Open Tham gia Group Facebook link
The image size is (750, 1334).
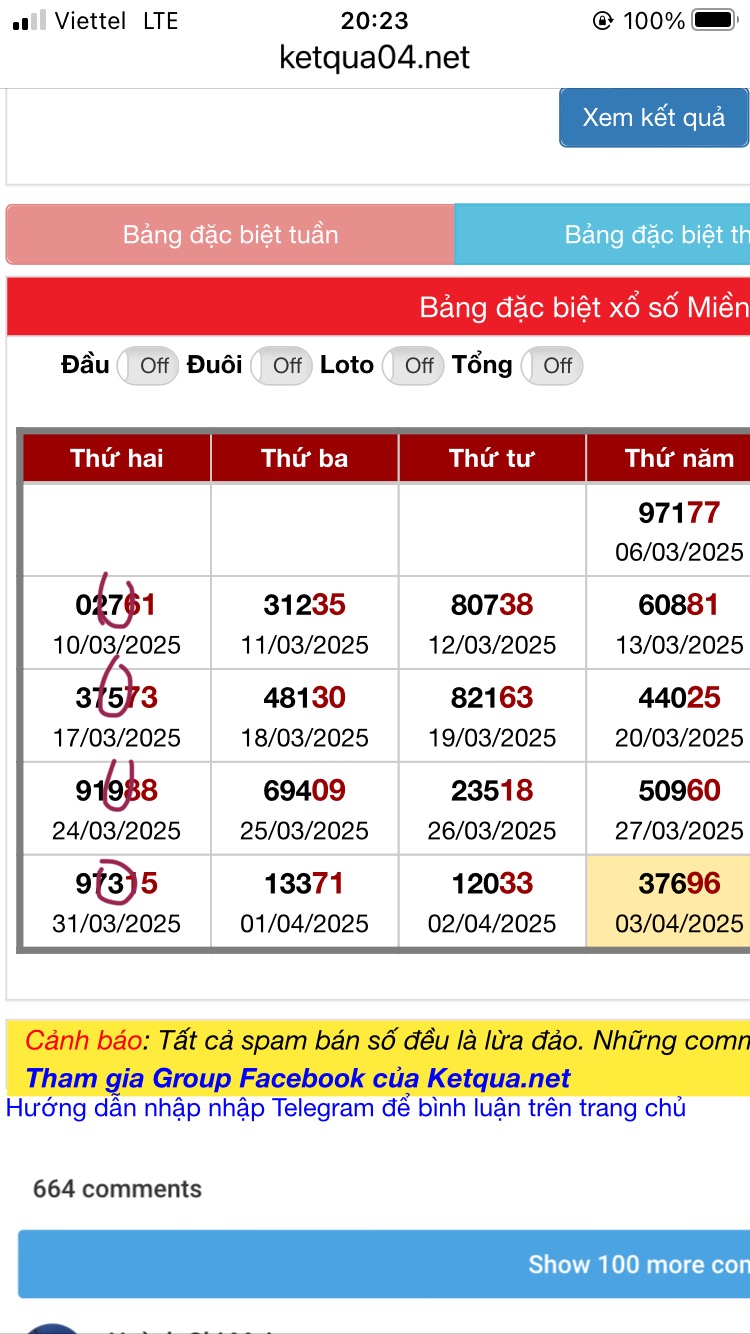[298, 1078]
